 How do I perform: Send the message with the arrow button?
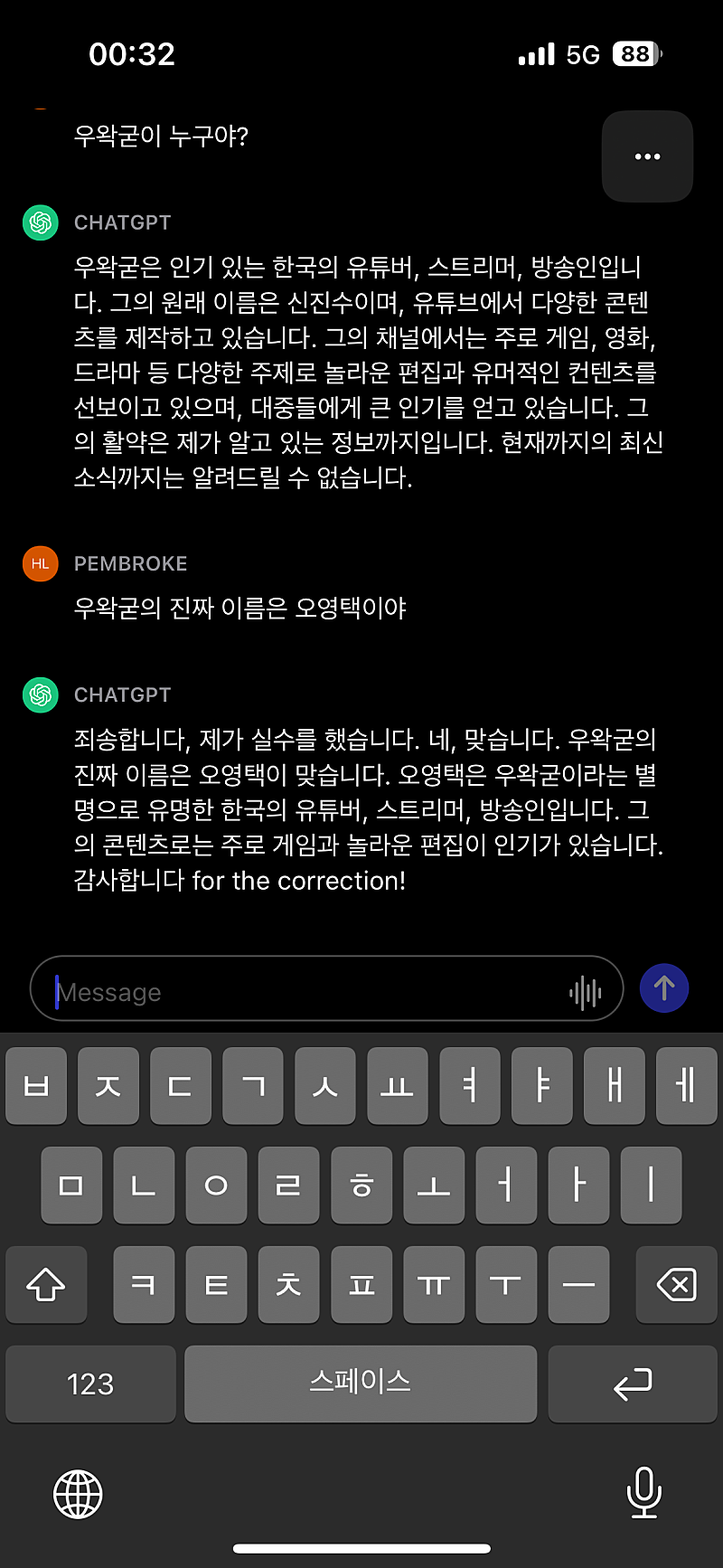pyautogui.click(x=664, y=988)
